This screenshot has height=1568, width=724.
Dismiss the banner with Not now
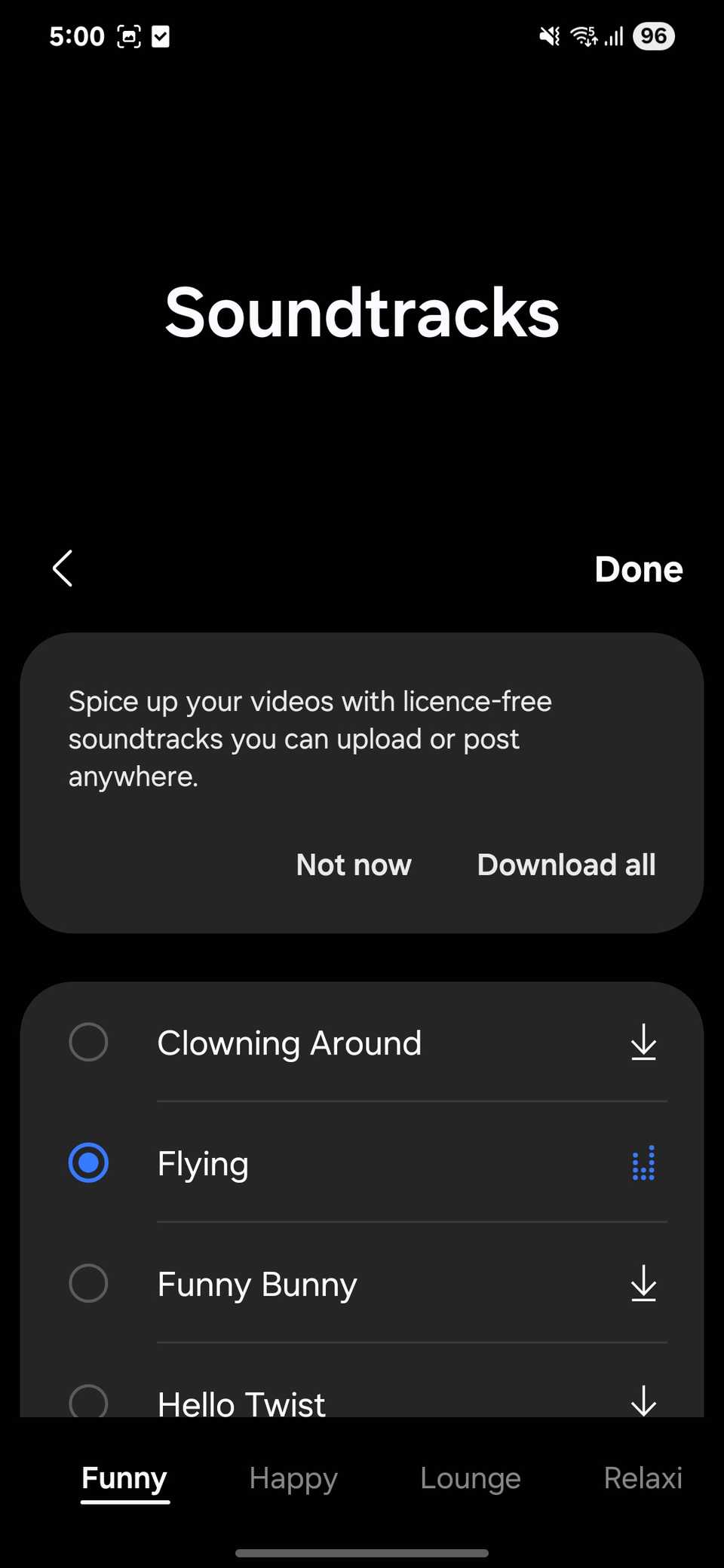pos(354,865)
